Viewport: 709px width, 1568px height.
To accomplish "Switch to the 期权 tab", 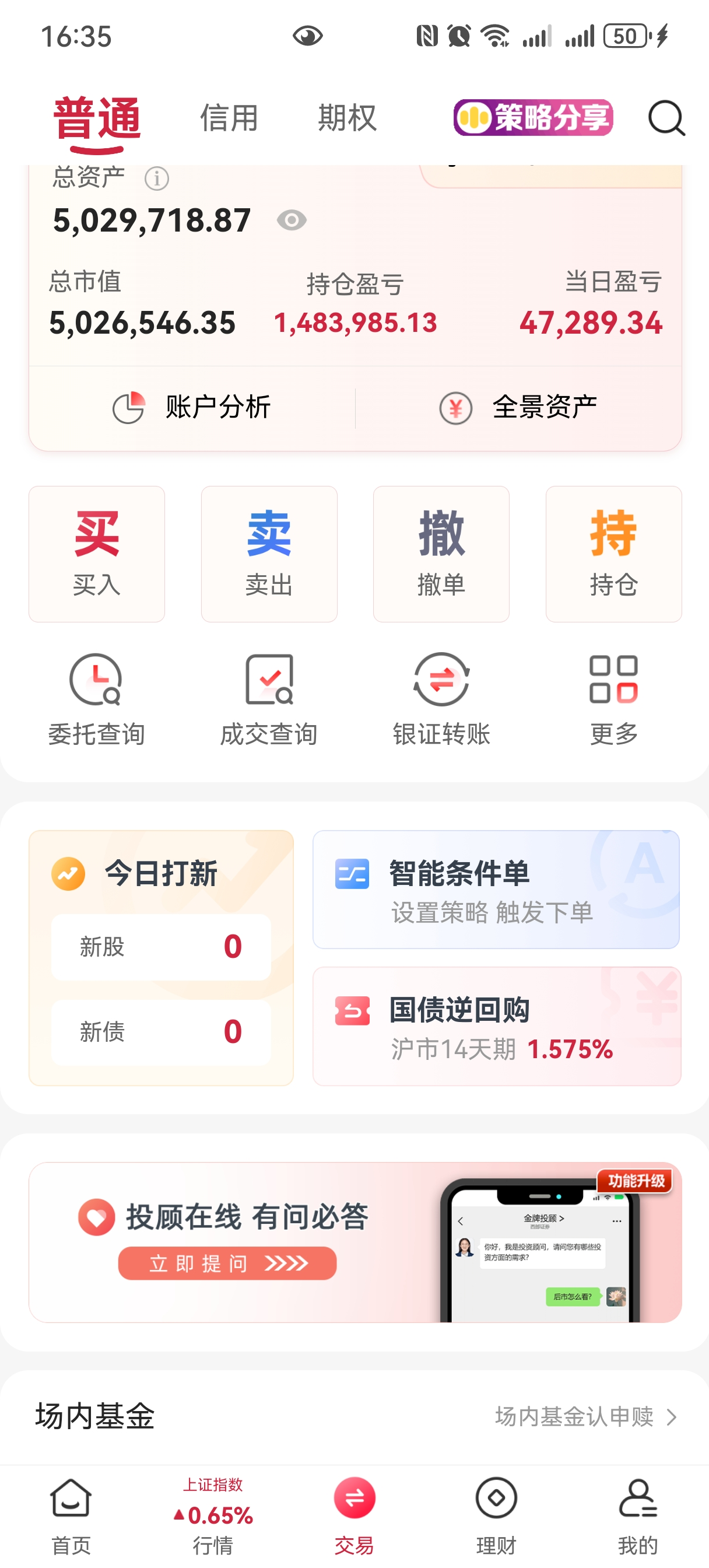I will tap(347, 117).
